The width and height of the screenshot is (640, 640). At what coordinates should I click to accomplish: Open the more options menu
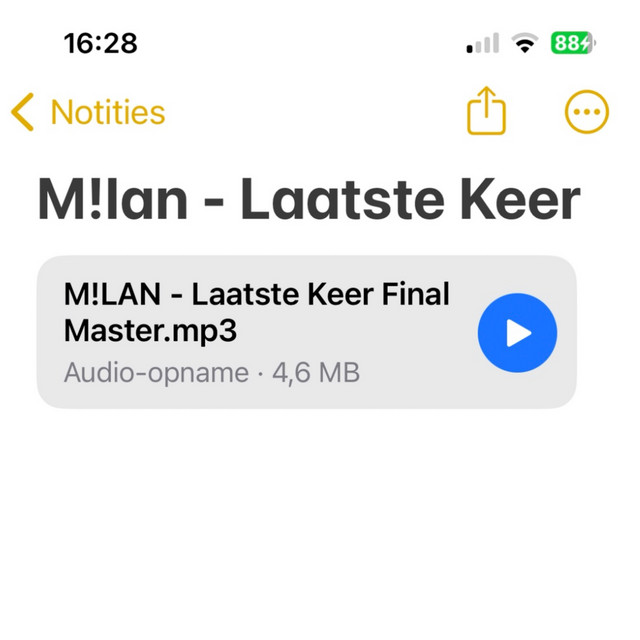point(586,112)
